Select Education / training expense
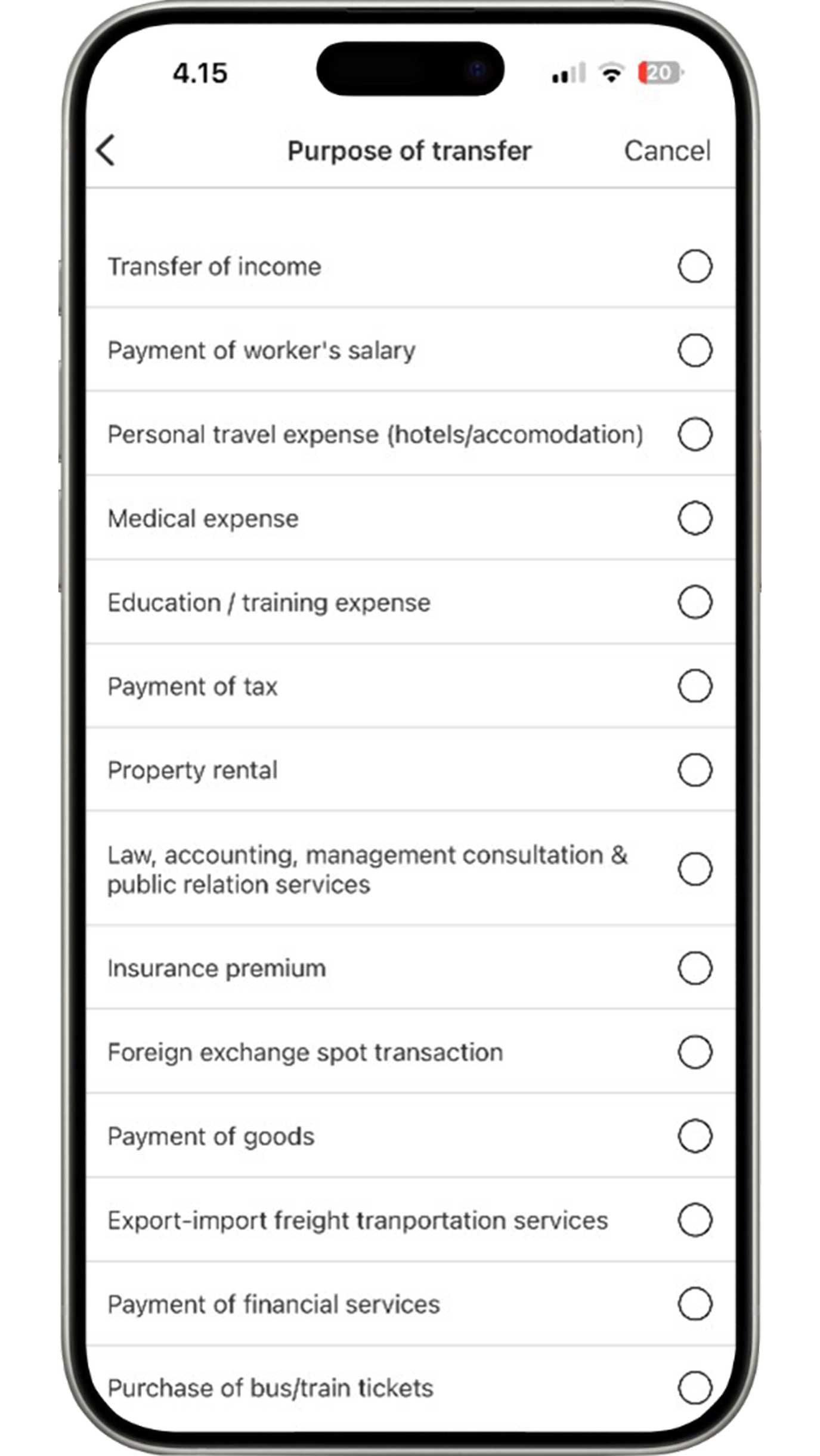Image resolution: width=820 pixels, height=1456 pixels. 410,602
